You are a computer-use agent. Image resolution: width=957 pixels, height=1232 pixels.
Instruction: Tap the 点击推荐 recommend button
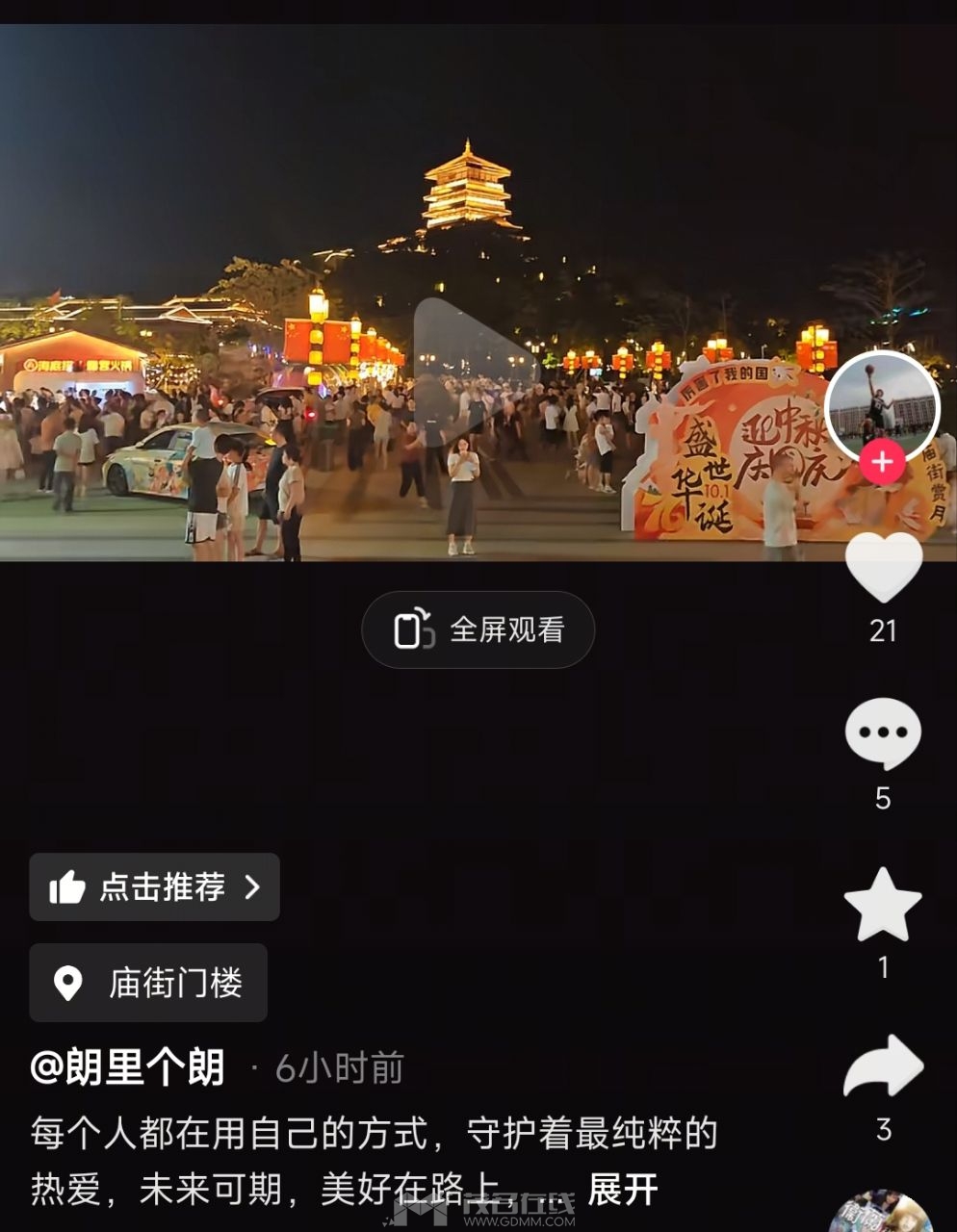click(x=155, y=886)
